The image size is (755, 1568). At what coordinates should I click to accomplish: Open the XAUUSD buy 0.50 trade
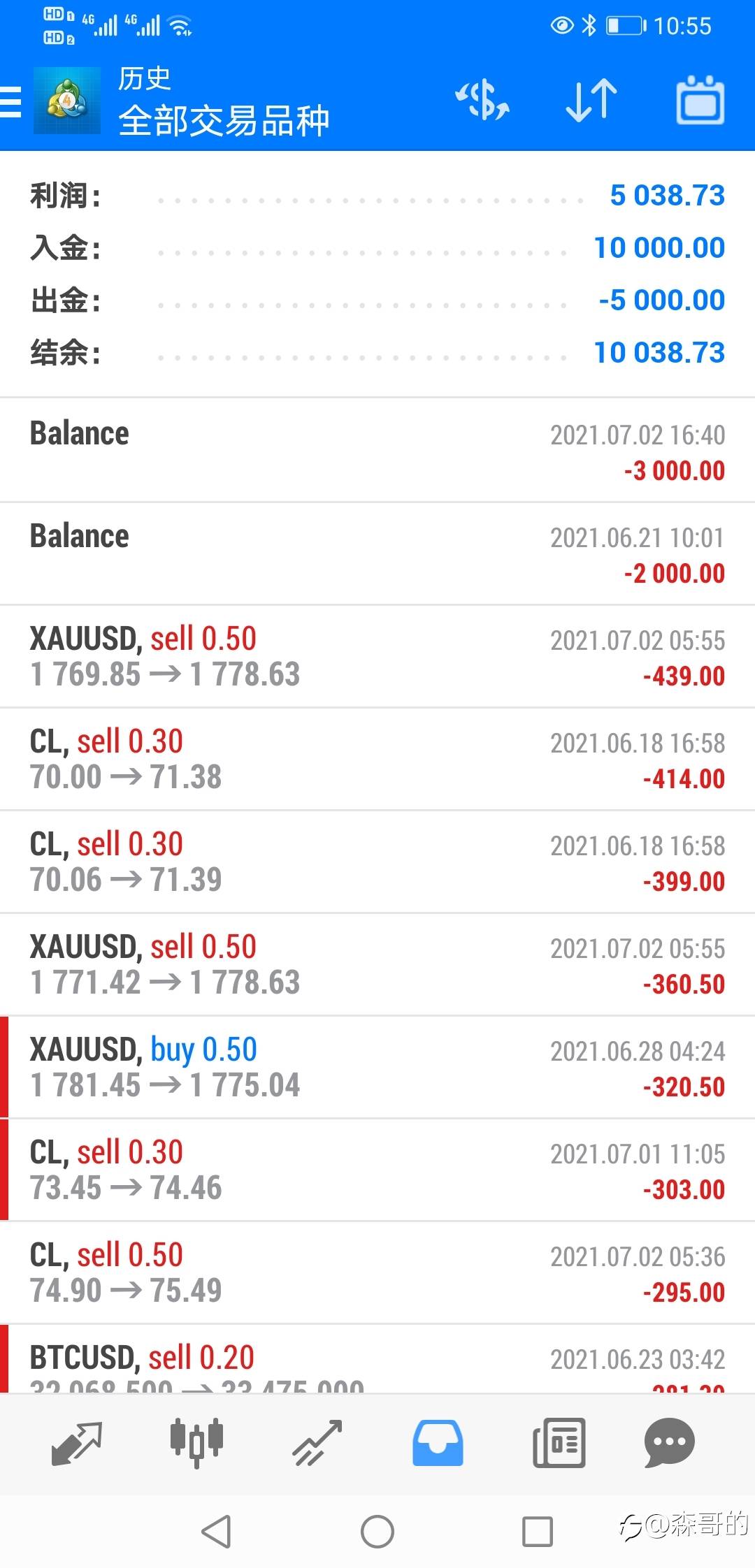coord(377,1067)
